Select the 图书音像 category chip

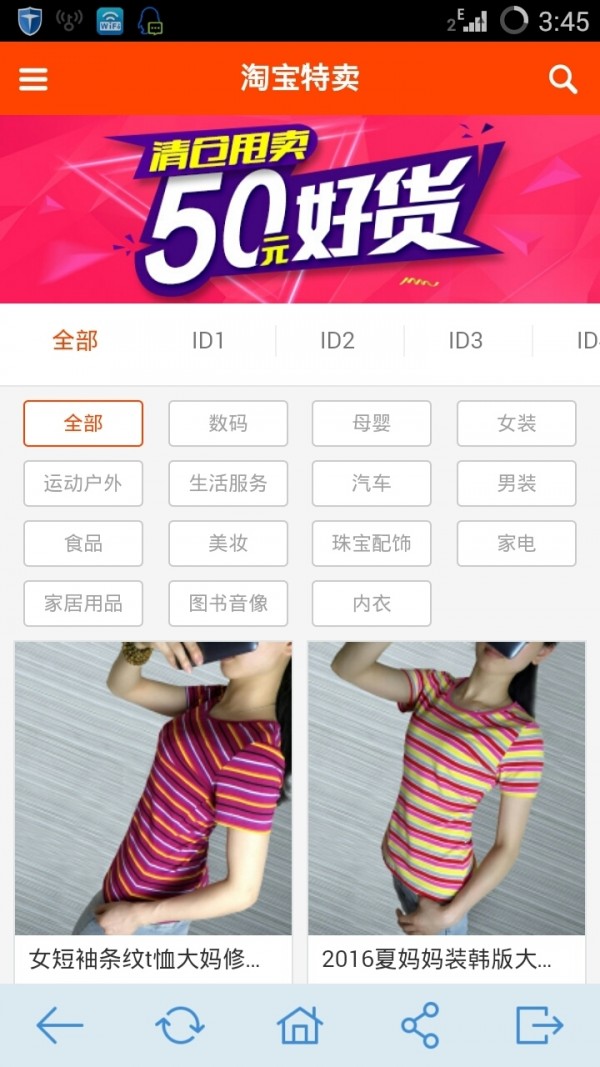click(228, 603)
